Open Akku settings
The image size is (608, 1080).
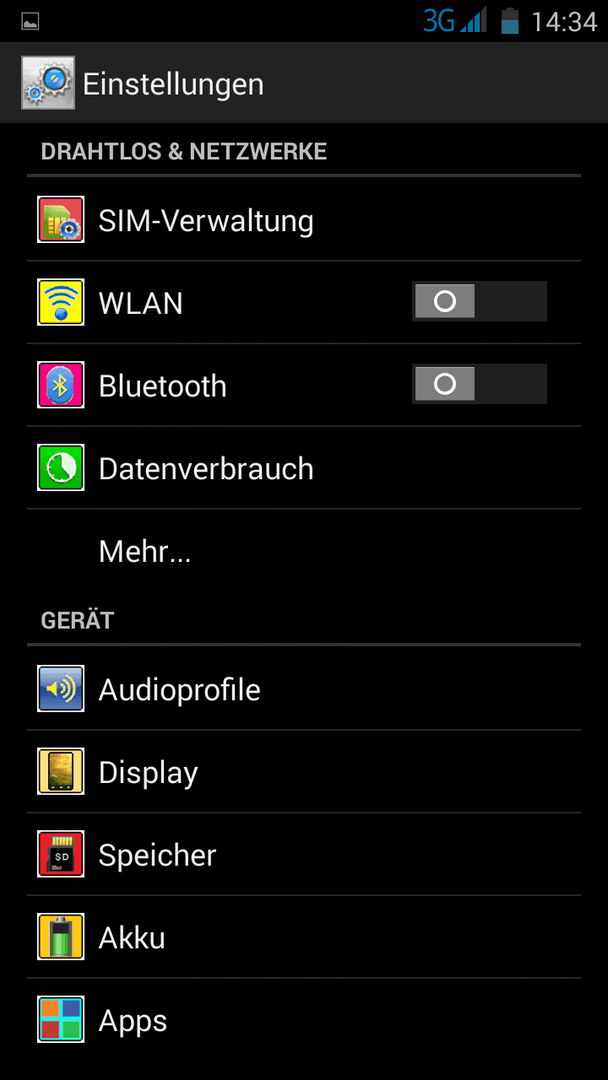(304, 937)
